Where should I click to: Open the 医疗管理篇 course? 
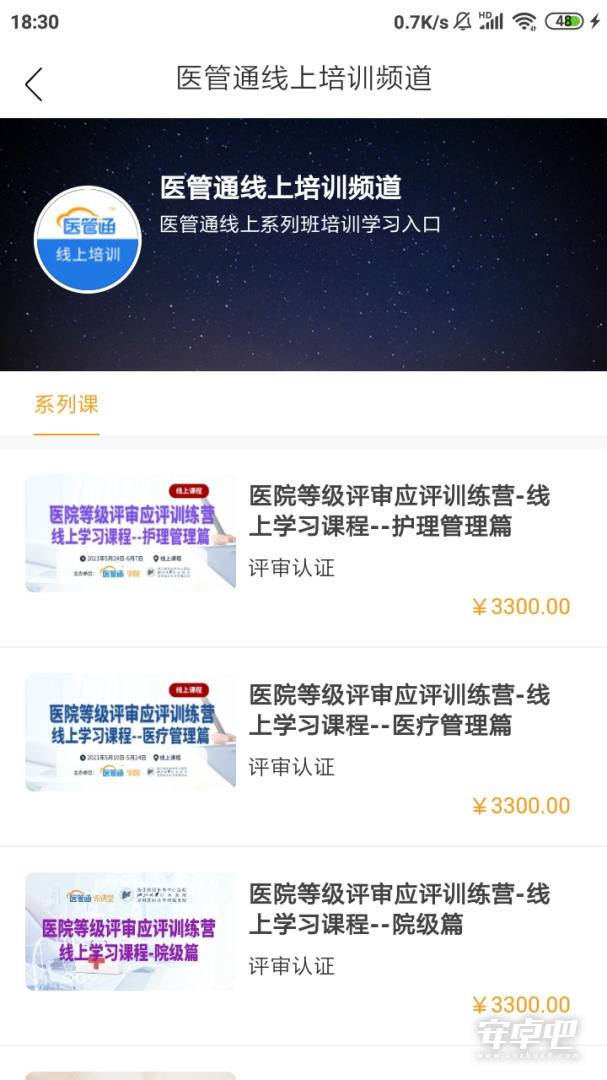pyautogui.click(x=303, y=747)
